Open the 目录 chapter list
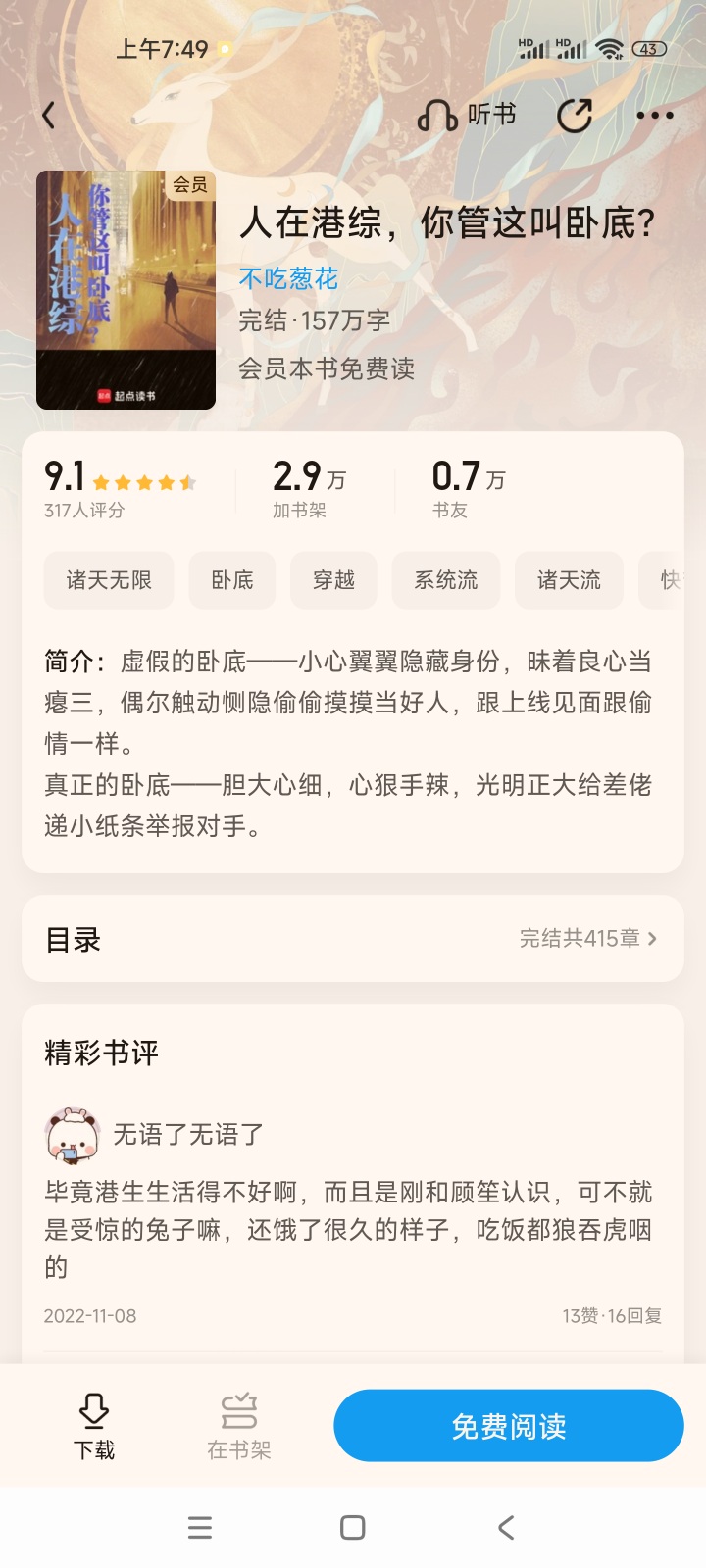Image resolution: width=706 pixels, height=1568 pixels. [x=353, y=939]
